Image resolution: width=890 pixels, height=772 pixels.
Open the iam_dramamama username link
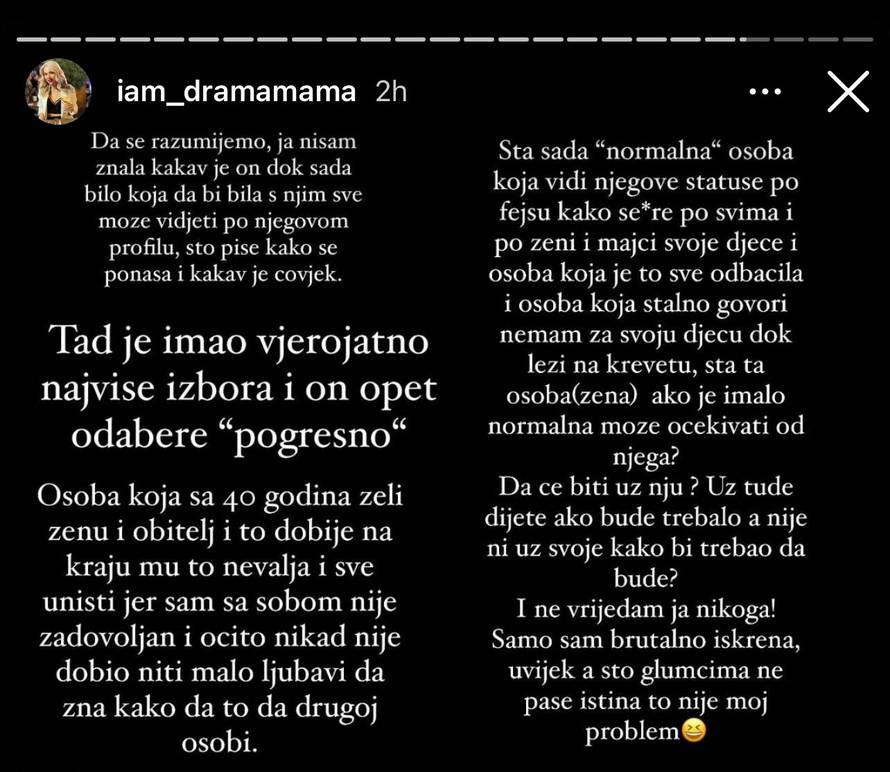[236, 92]
